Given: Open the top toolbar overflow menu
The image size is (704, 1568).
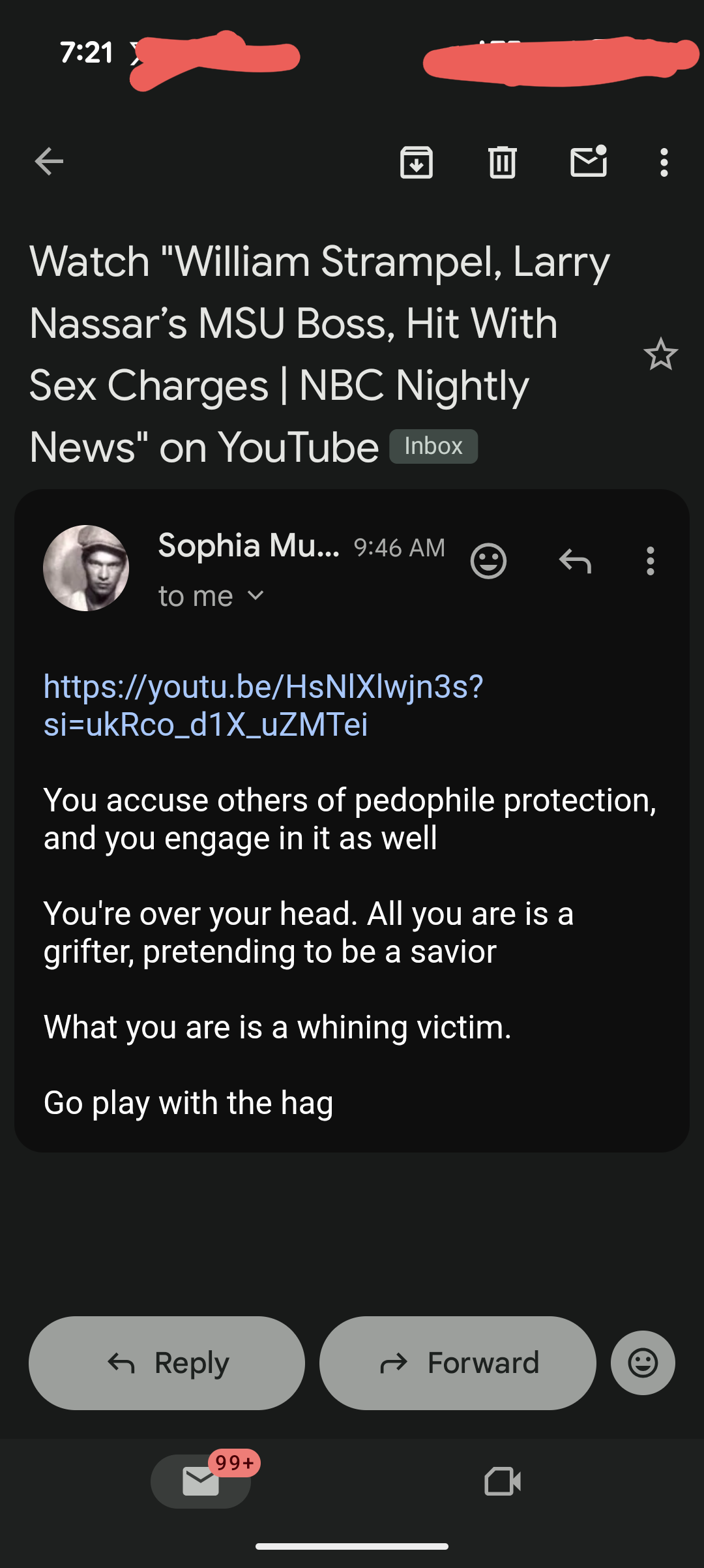Looking at the screenshot, I should tap(664, 162).
